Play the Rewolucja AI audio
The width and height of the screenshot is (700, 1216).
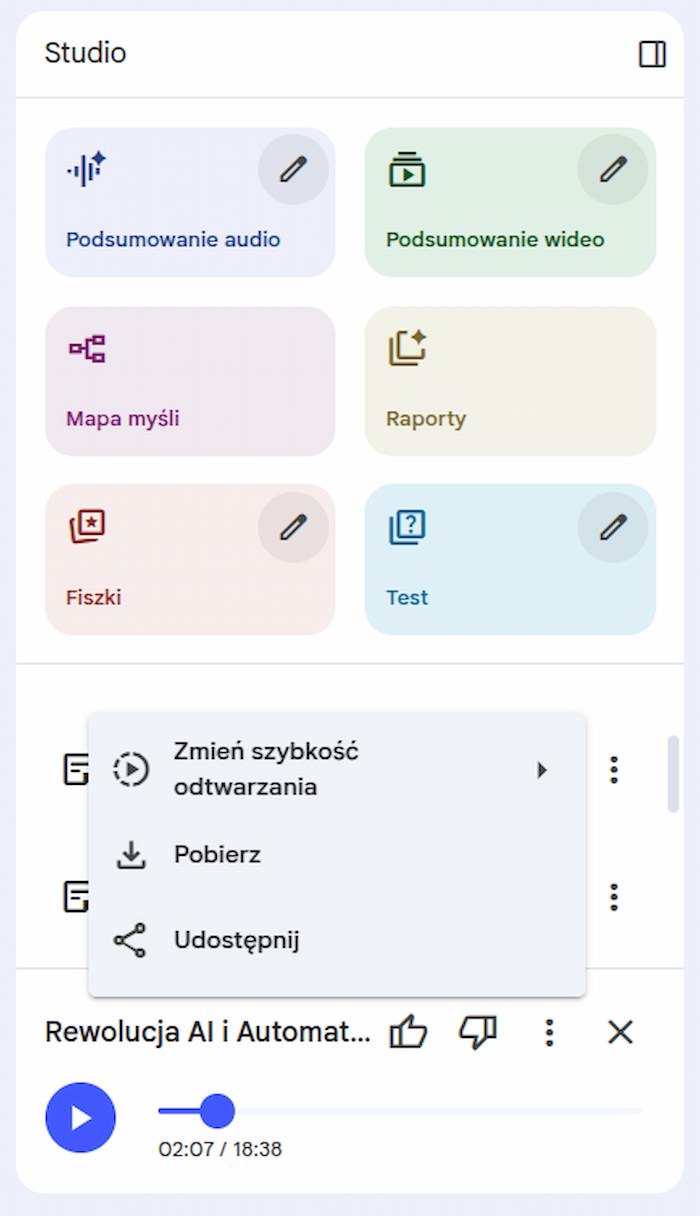(x=81, y=1117)
